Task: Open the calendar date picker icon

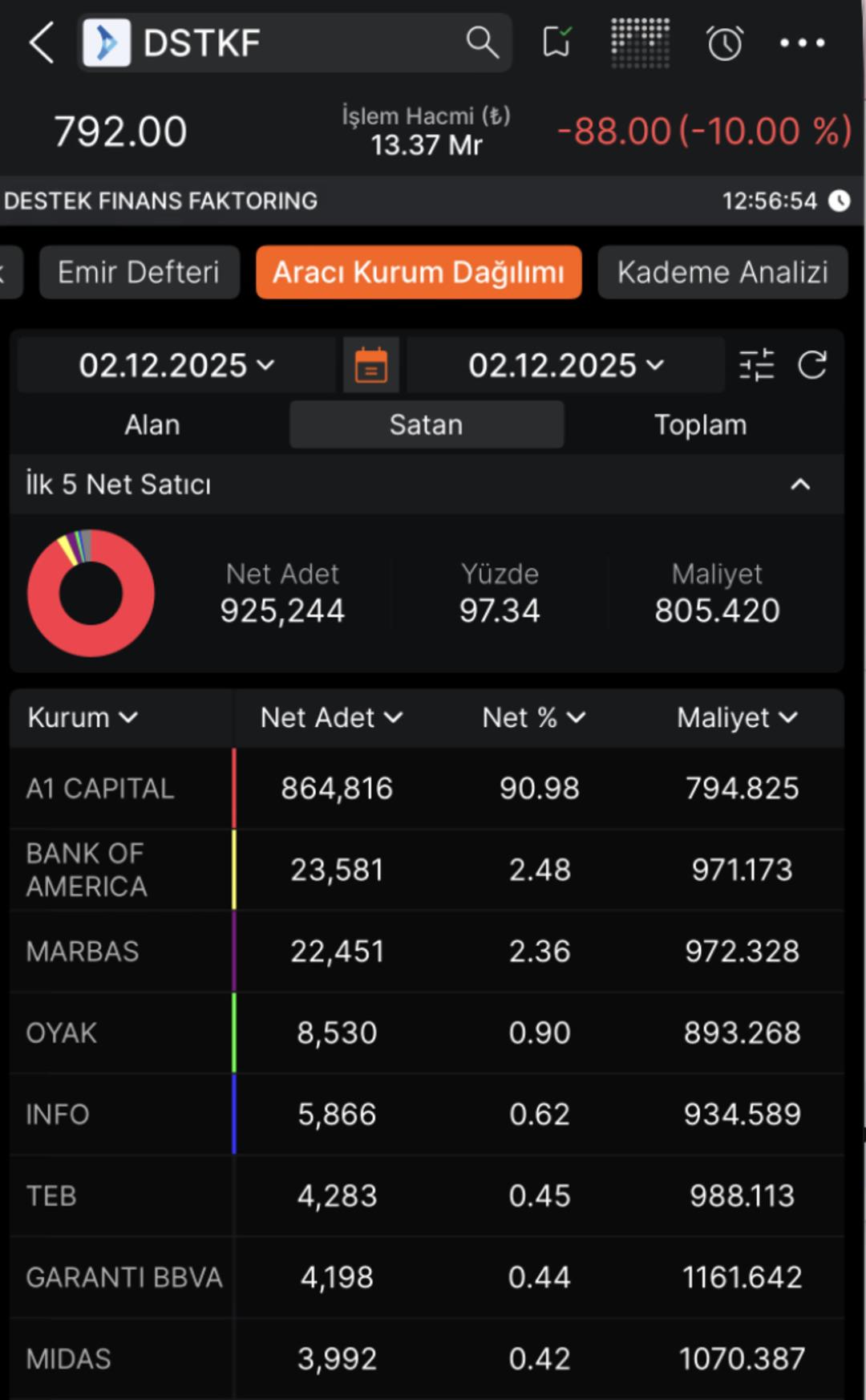Action: pyautogui.click(x=370, y=364)
